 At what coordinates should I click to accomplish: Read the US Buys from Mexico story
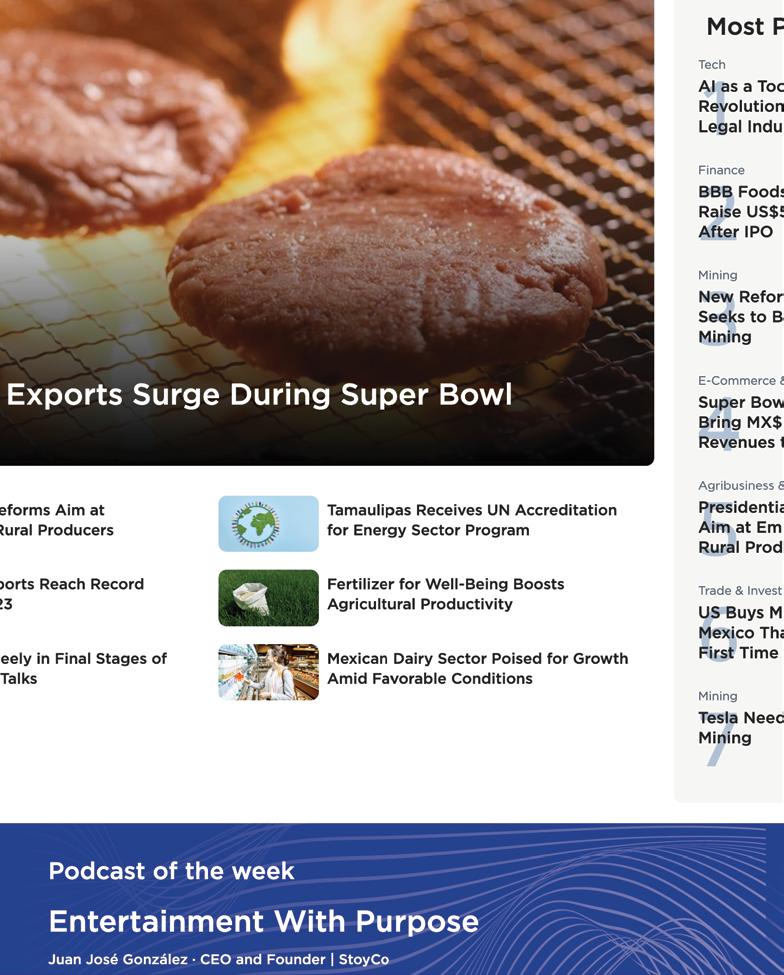(741, 632)
